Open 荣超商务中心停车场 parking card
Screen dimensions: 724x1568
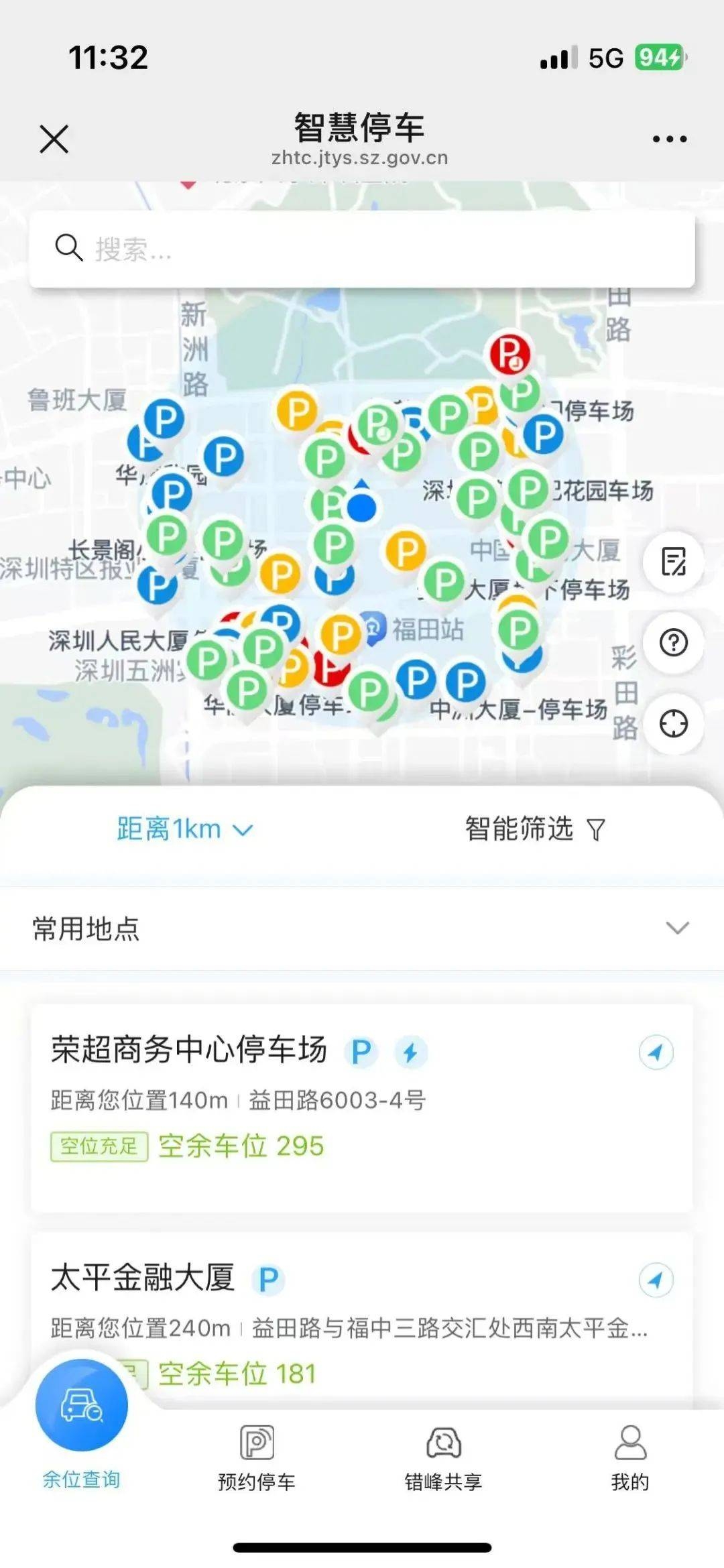coord(362,1107)
